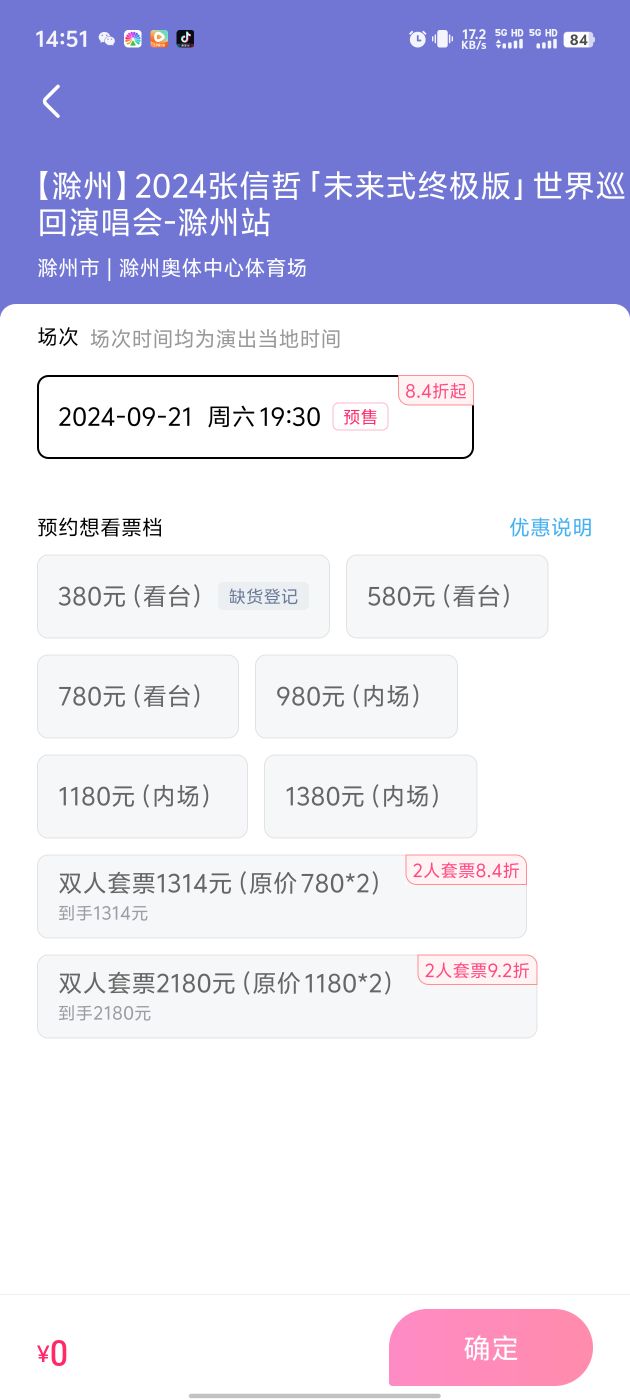Choose the 双人套票2180元 package
The image size is (630, 1400).
point(287,996)
